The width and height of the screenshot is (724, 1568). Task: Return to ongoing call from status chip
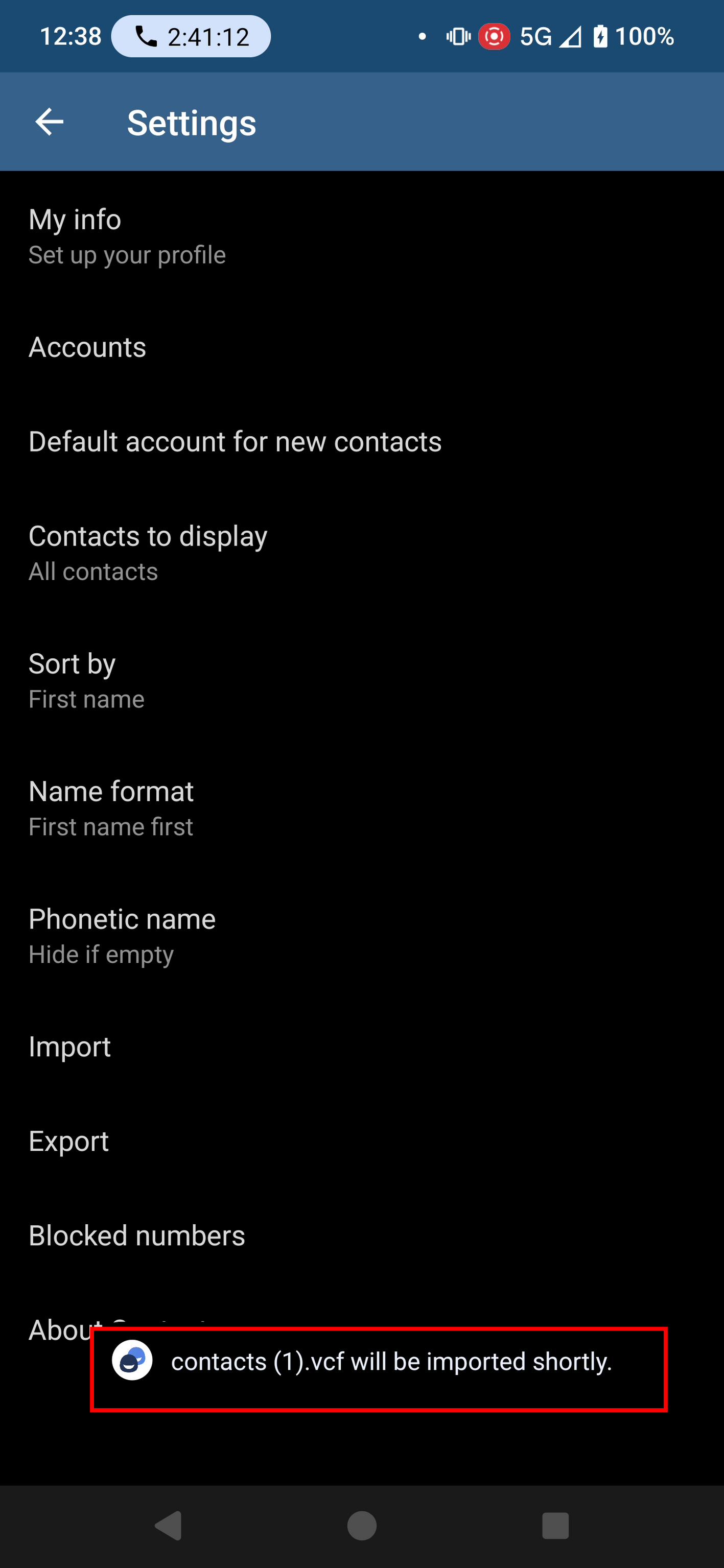click(191, 37)
